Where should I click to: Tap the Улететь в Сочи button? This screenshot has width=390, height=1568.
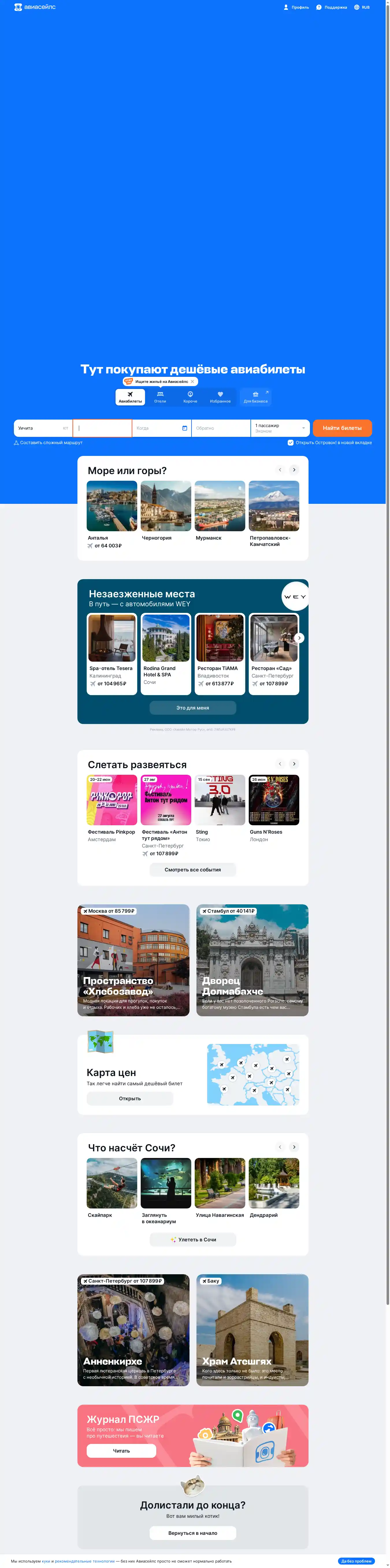[193, 1239]
